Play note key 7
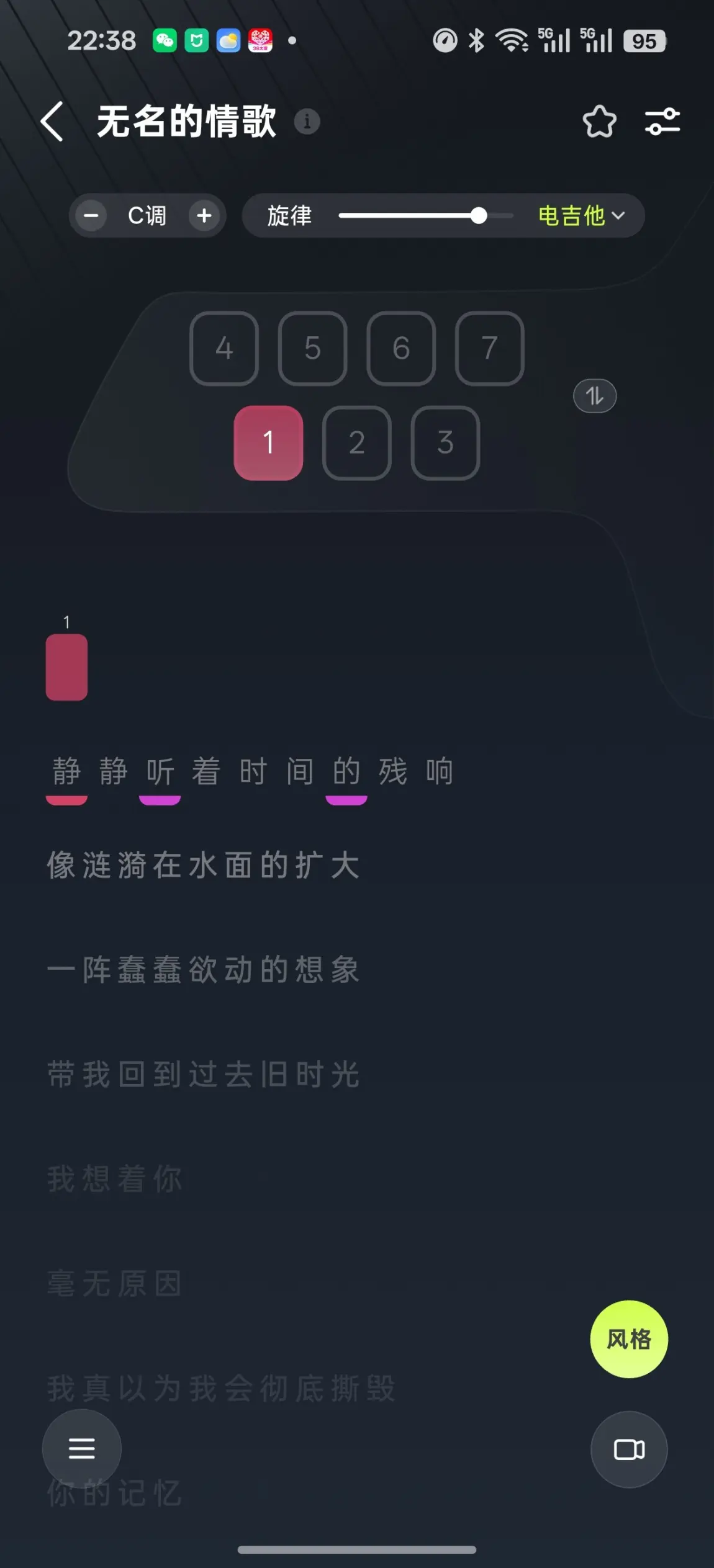Viewport: 714px width, 1568px height. [x=489, y=348]
